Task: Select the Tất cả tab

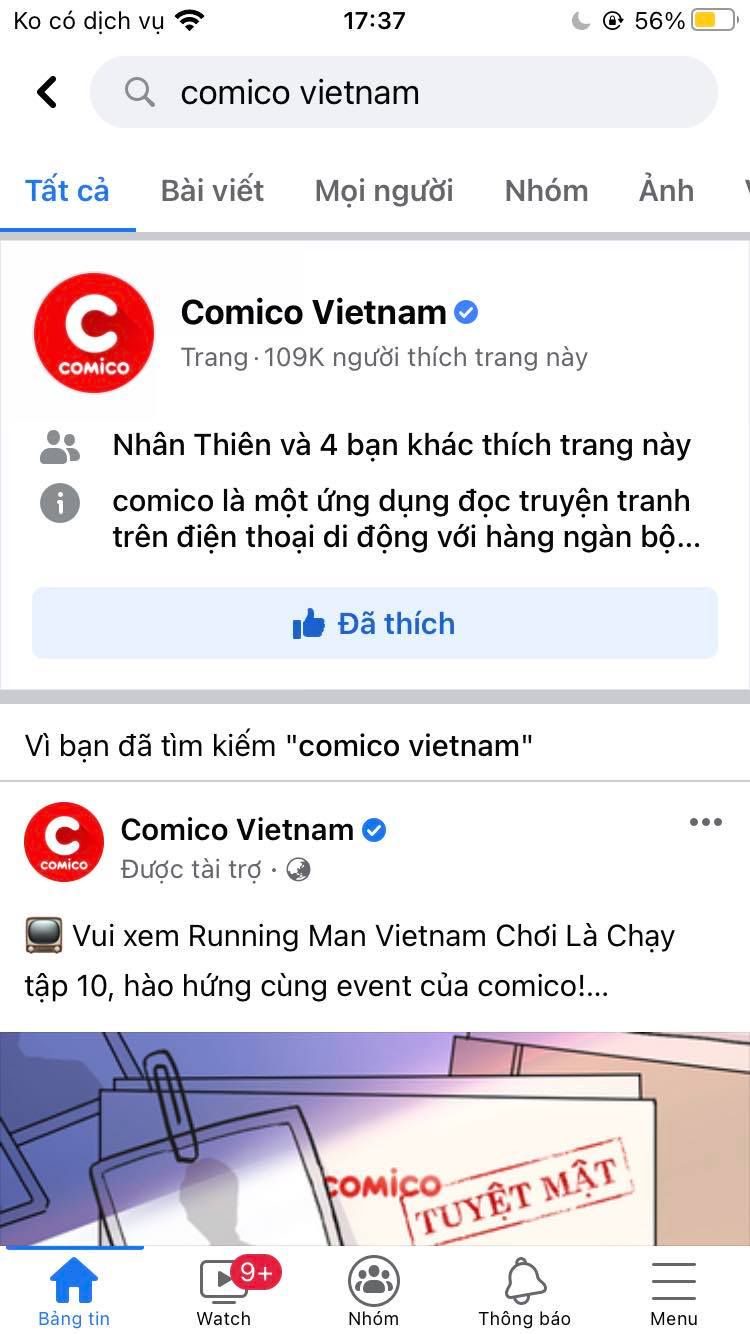Action: click(67, 191)
